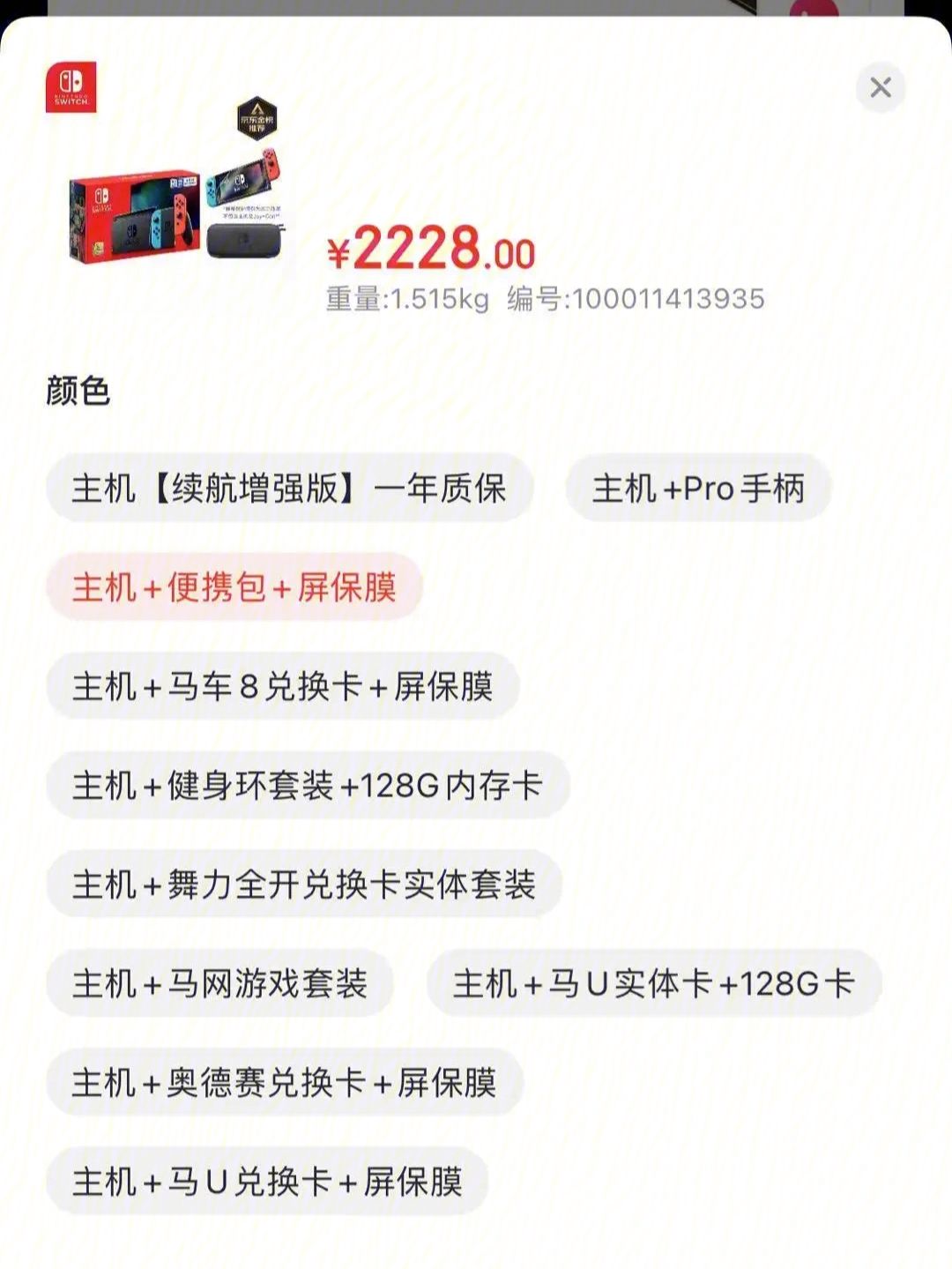Close the product options sheet
The height and width of the screenshot is (1269, 952).
pos(880,87)
